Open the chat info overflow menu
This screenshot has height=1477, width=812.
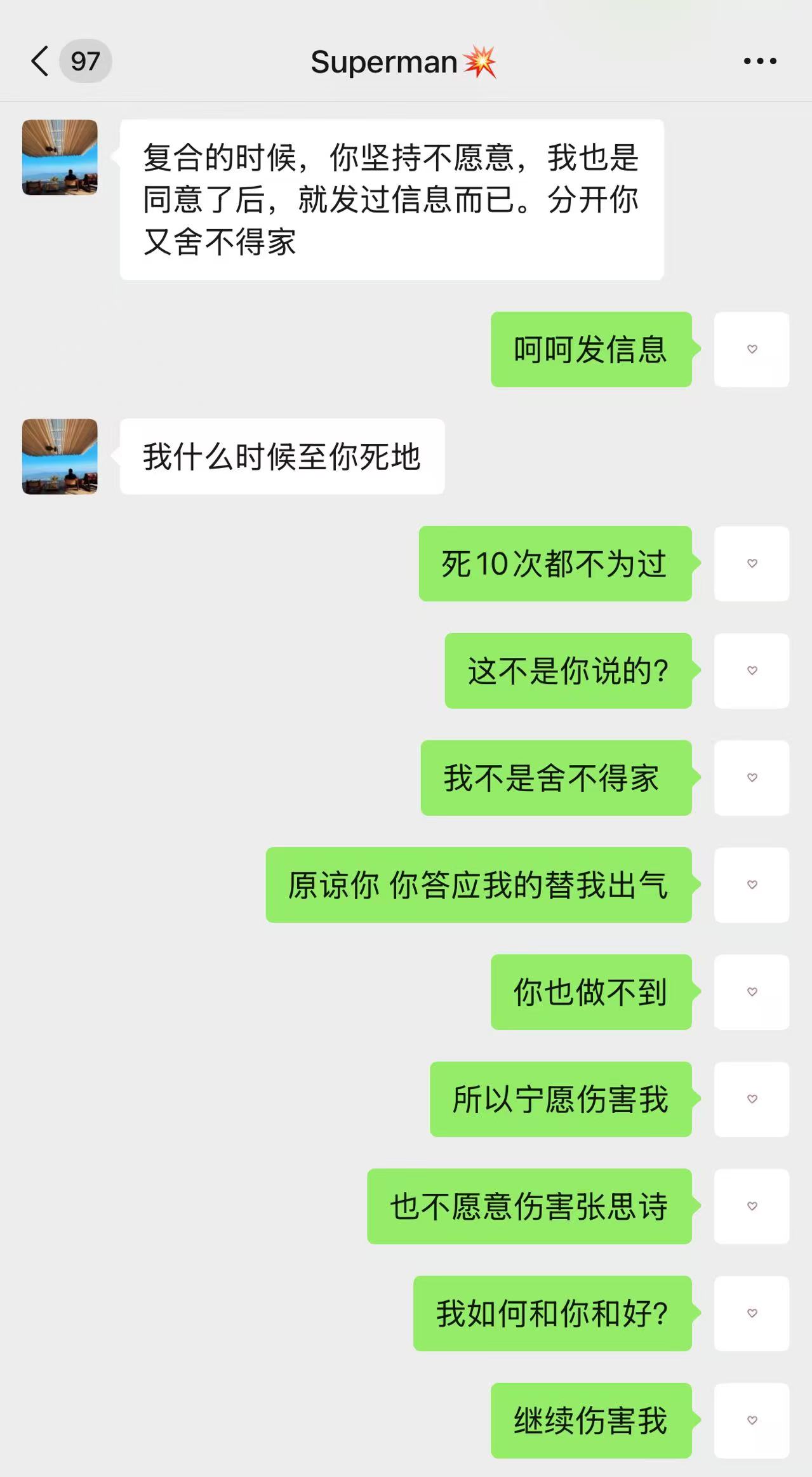[759, 62]
